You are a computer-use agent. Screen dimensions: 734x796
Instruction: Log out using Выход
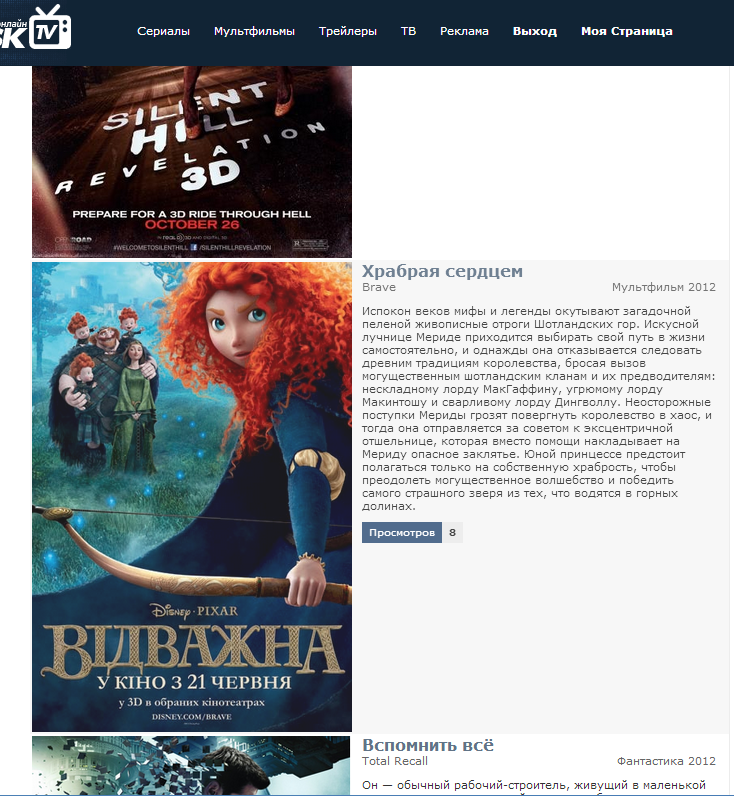[534, 31]
